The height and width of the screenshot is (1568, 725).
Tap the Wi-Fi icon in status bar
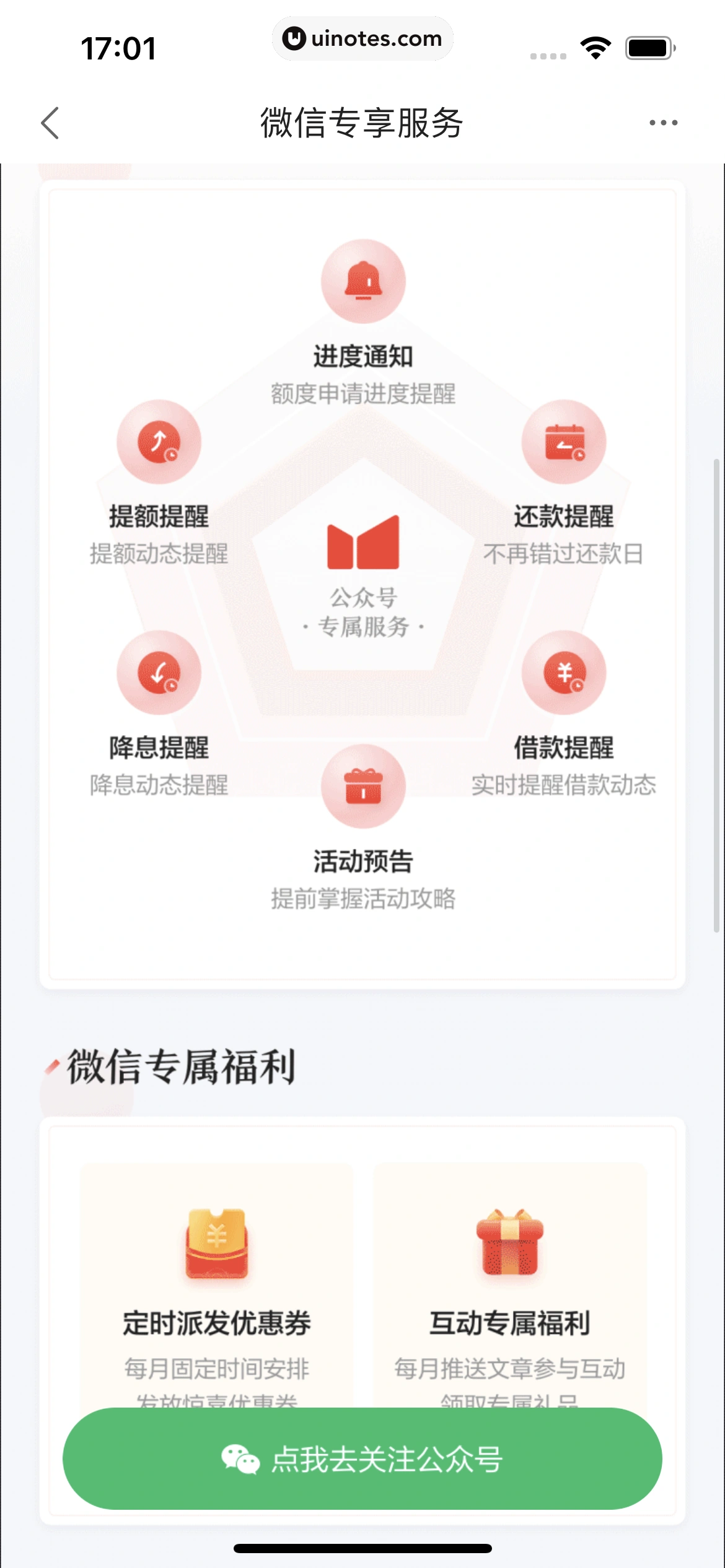click(x=595, y=46)
